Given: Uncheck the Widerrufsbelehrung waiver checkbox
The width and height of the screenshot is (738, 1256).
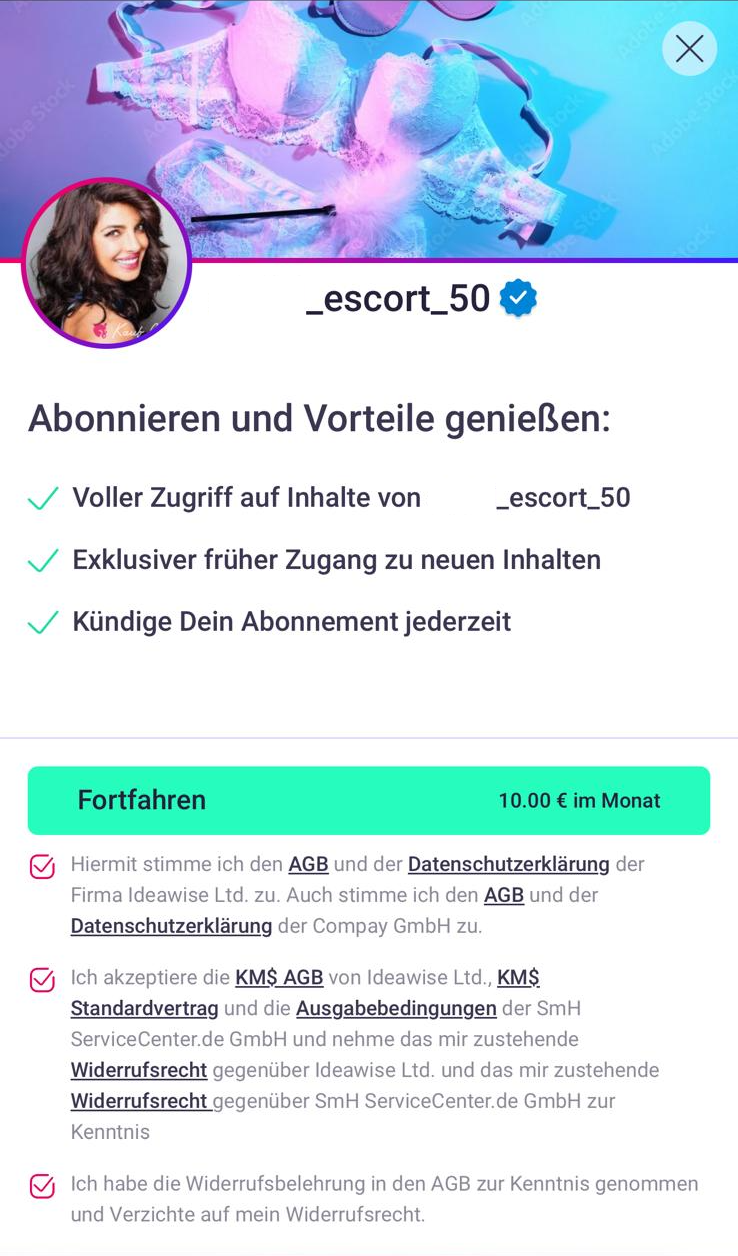Looking at the screenshot, I should click(x=42, y=1186).
